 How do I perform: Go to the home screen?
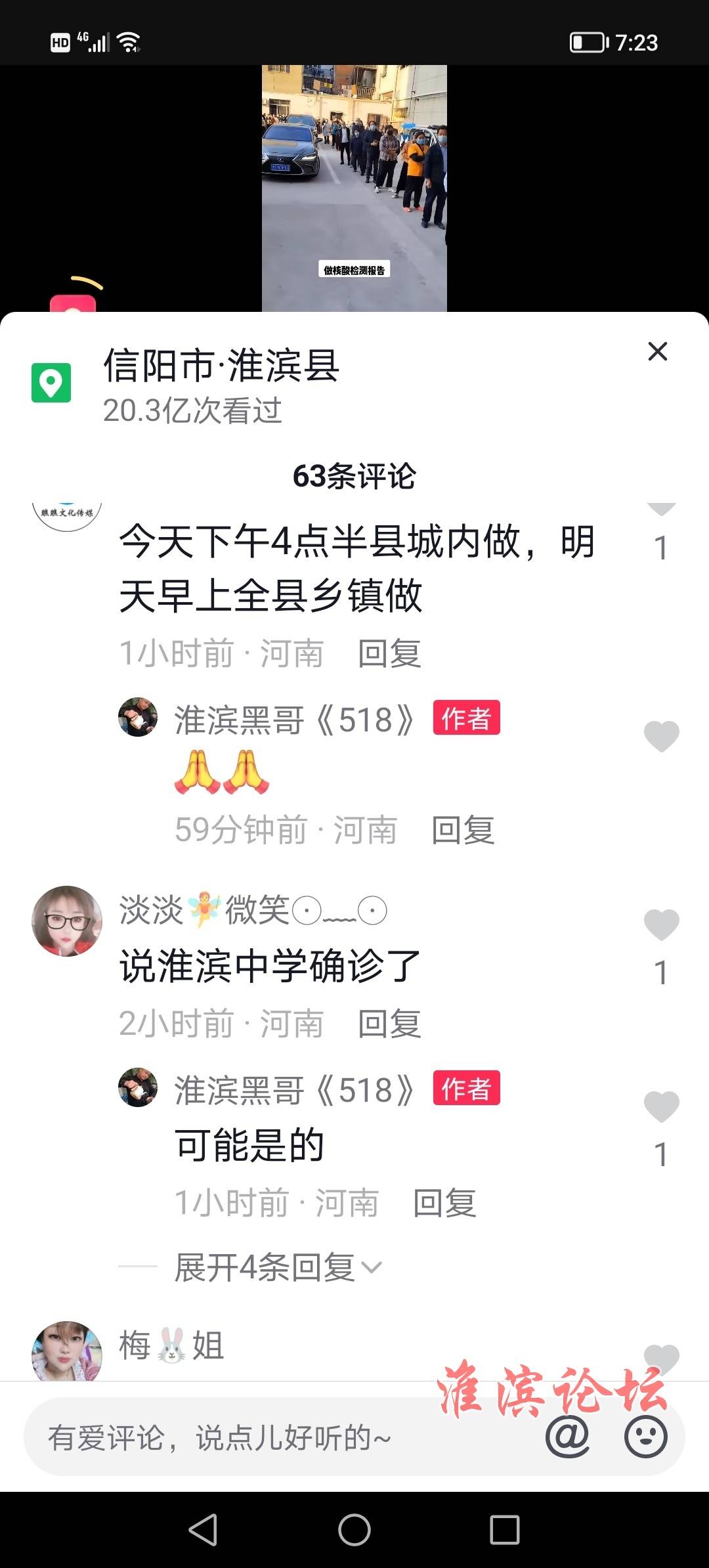tap(354, 1530)
